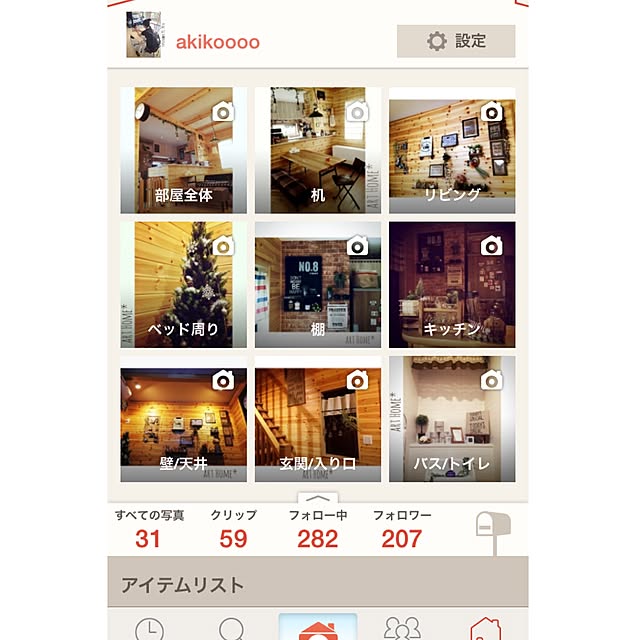The height and width of the screenshot is (640, 640).
Task: Open the キッチン photo category
Action: pos(452,284)
